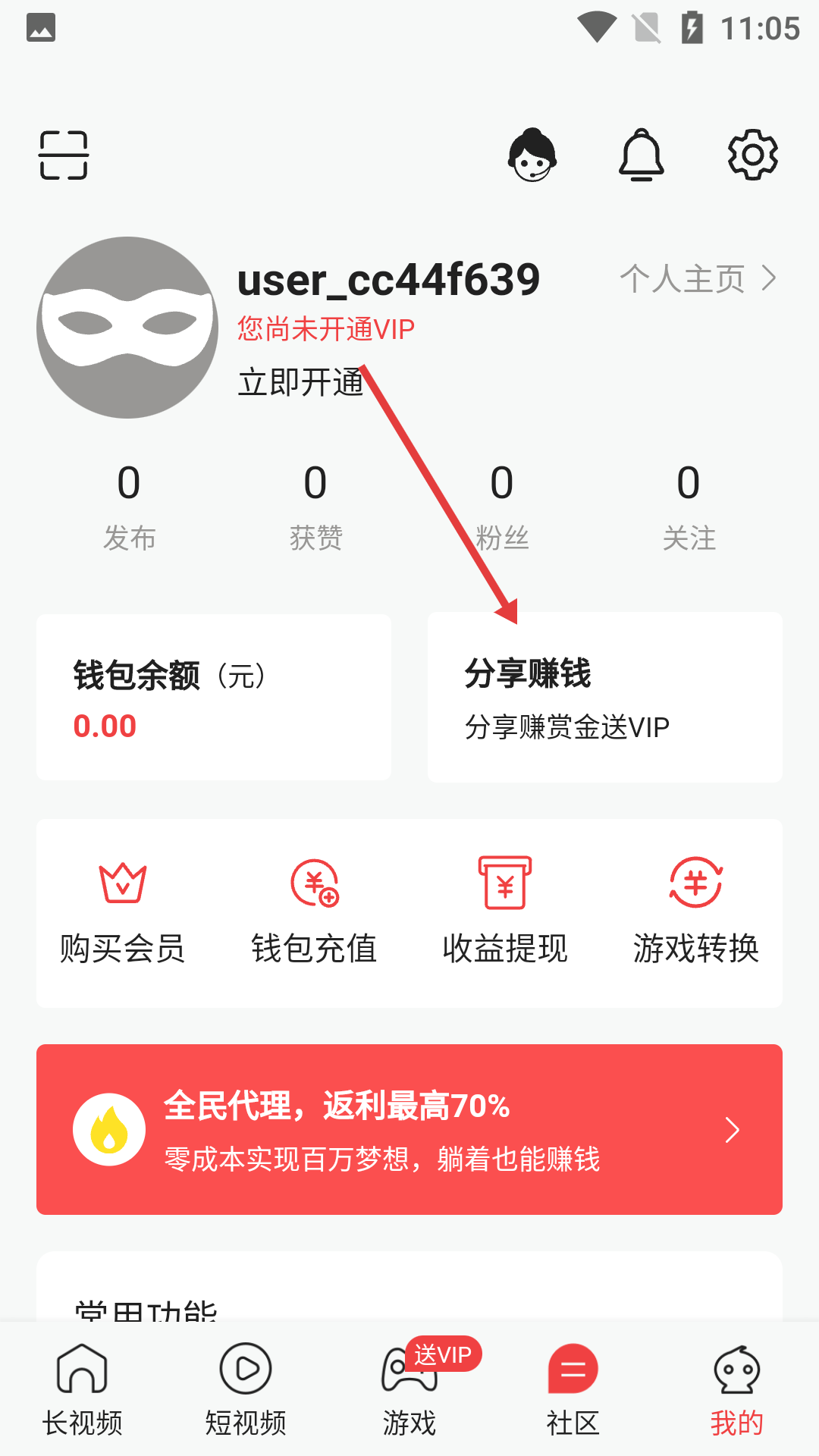Click the scan QR code icon

click(x=64, y=154)
